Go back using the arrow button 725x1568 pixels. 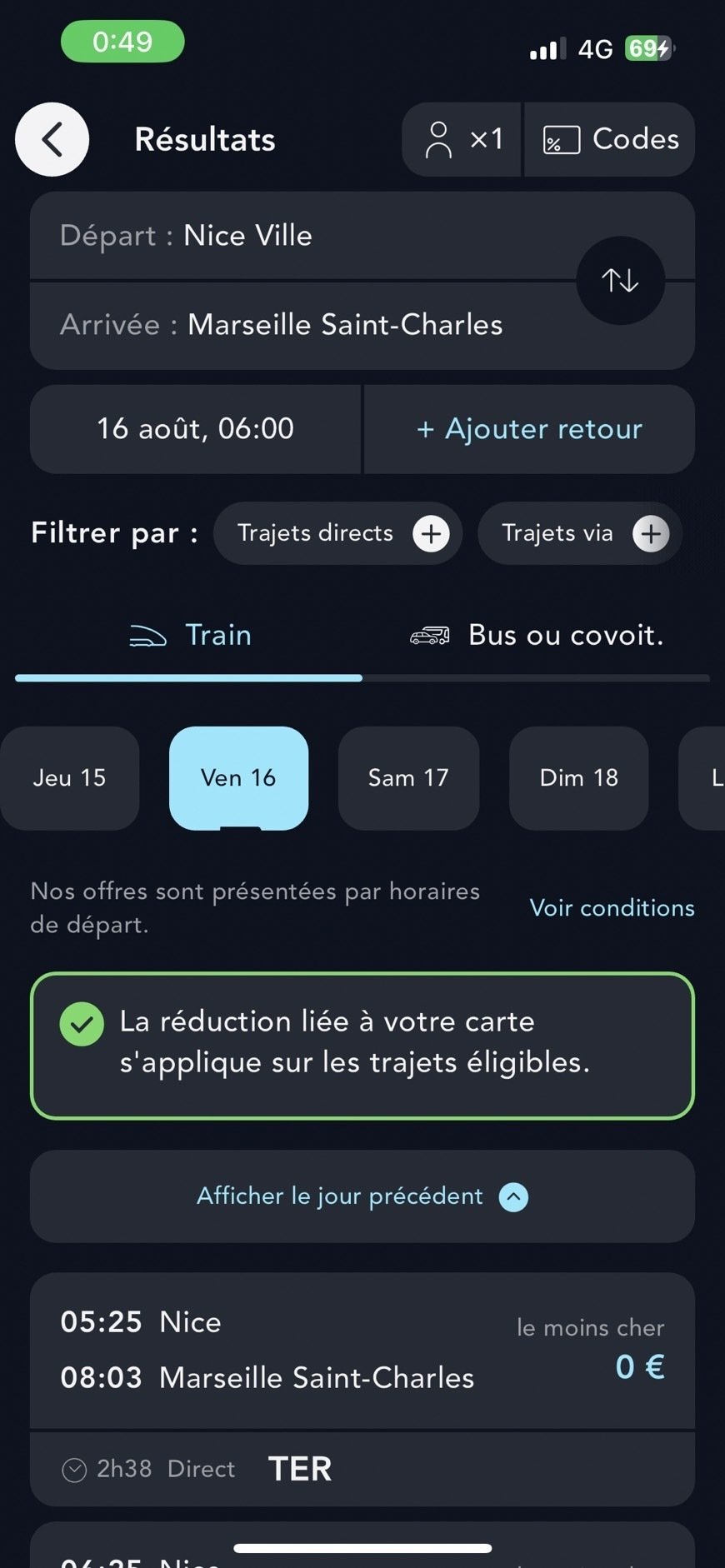pos(52,139)
